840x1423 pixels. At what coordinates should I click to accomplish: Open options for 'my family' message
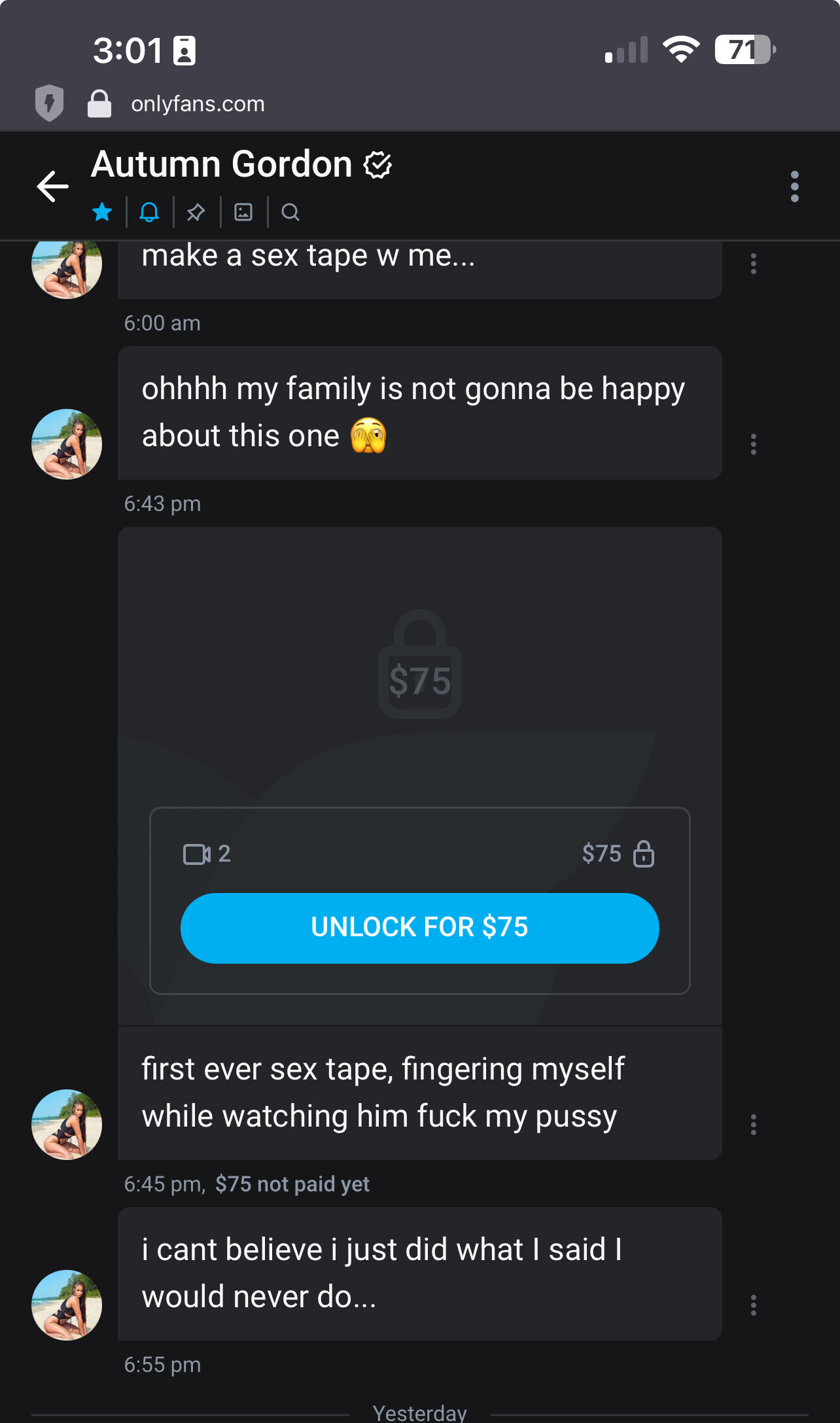753,444
